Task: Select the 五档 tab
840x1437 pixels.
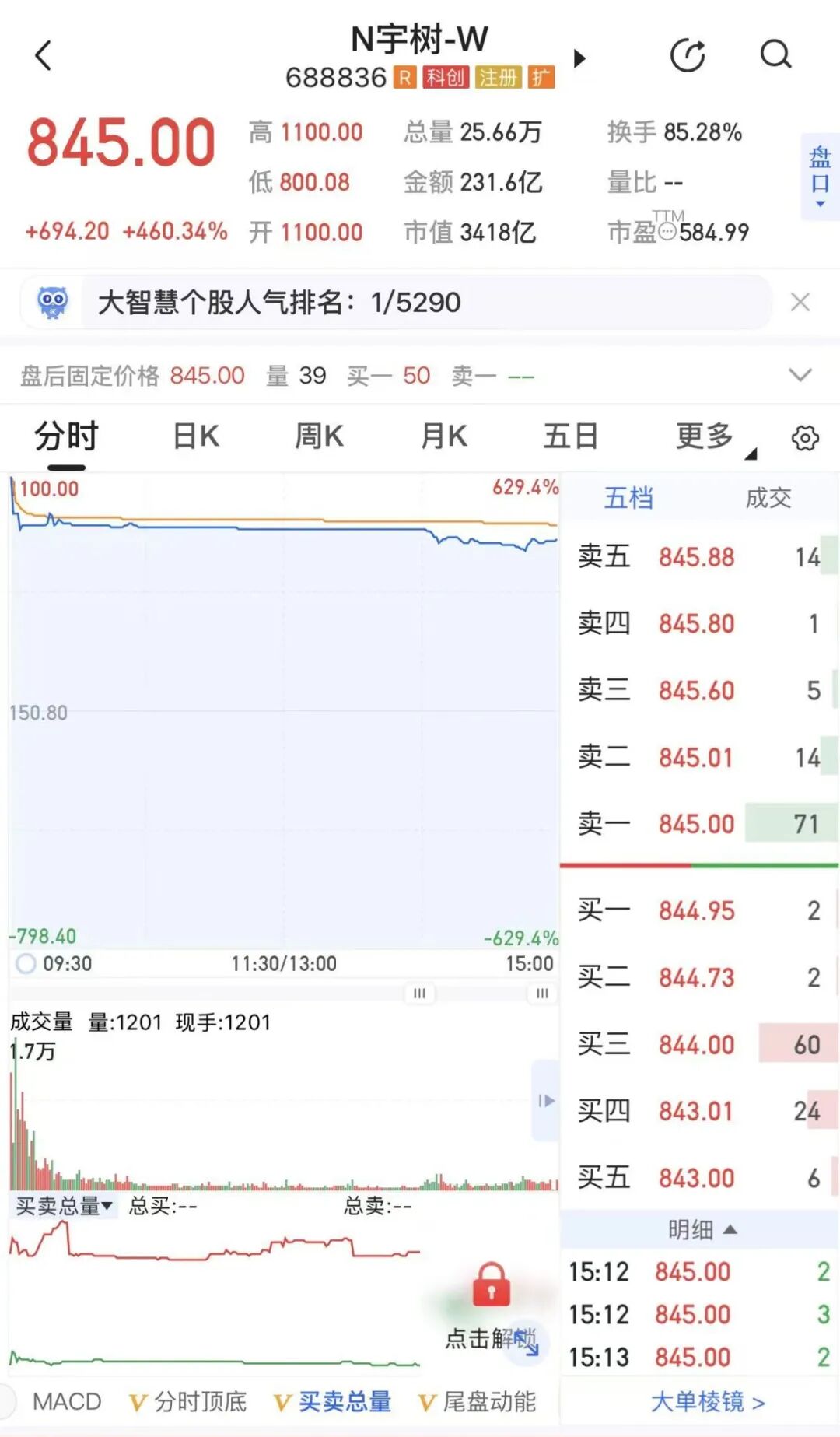Action: [x=628, y=498]
